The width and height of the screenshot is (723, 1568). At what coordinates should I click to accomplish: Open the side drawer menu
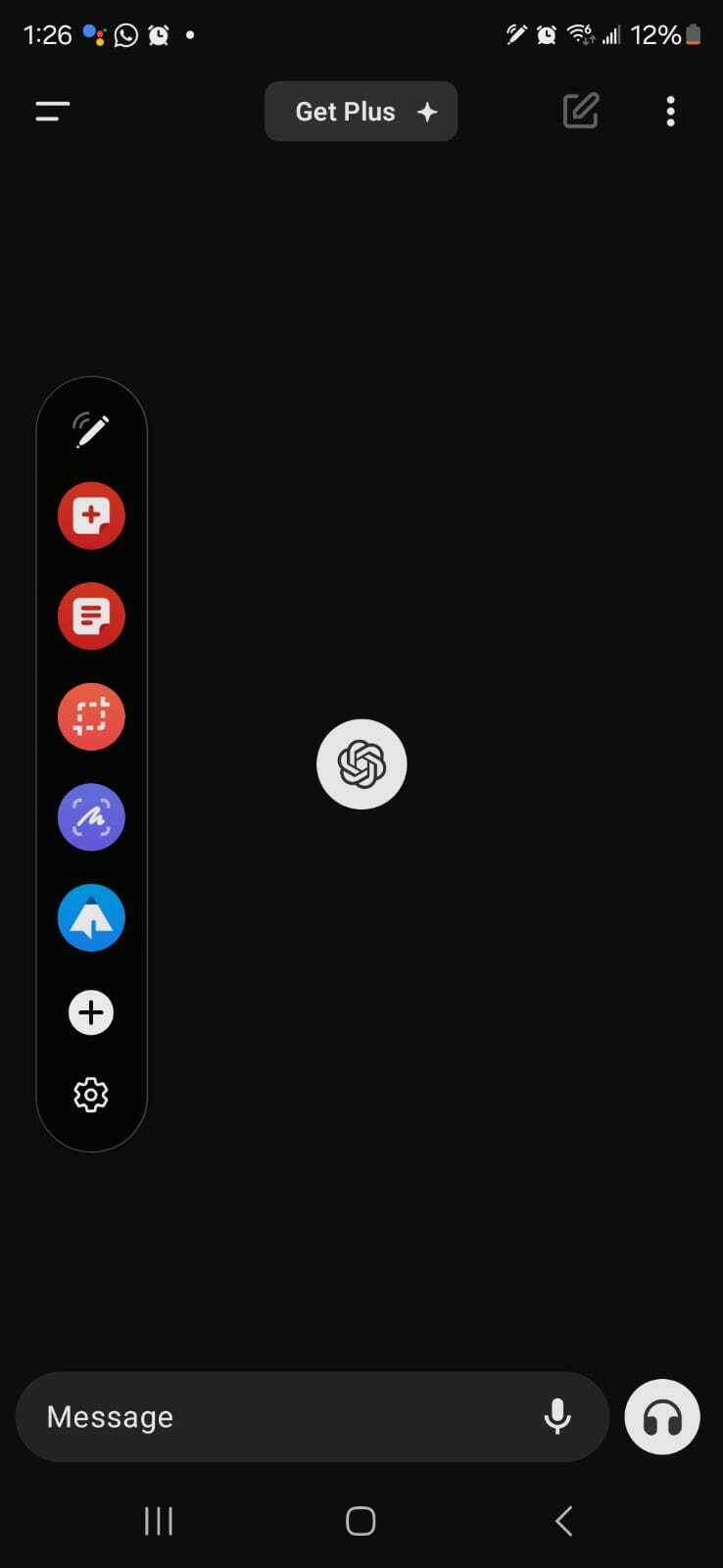53,112
